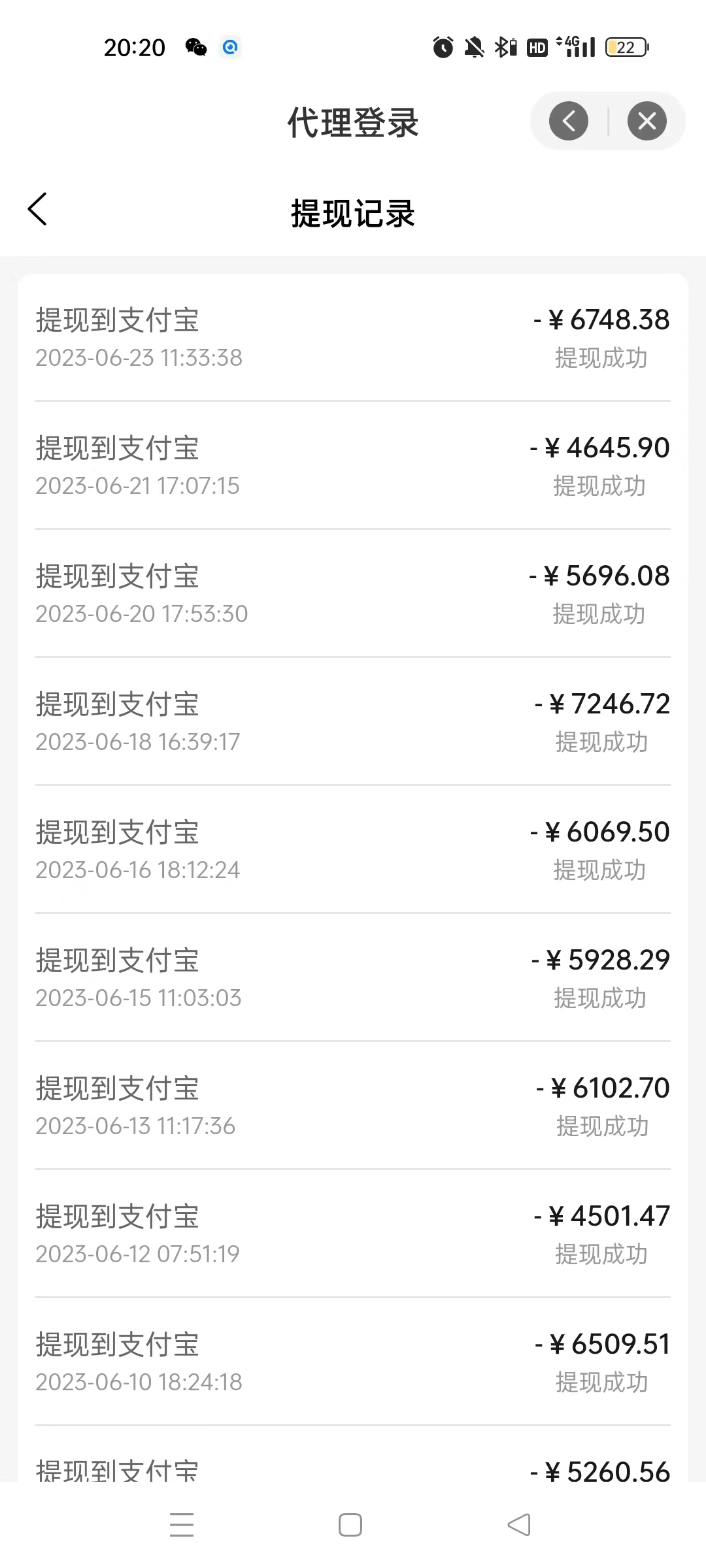Close the 代理登录 mini program with the X

point(646,121)
